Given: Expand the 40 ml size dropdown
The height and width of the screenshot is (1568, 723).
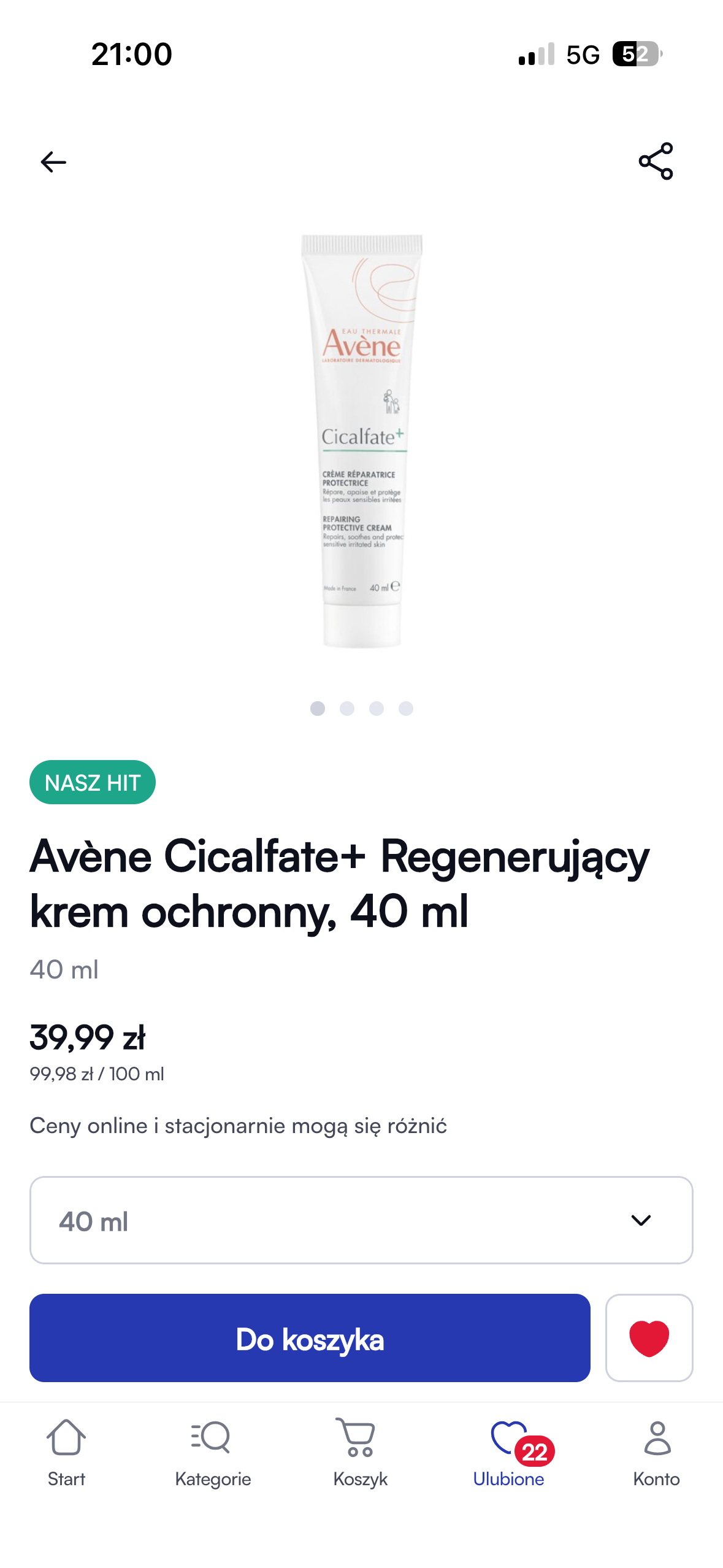Looking at the screenshot, I should tap(361, 1220).
